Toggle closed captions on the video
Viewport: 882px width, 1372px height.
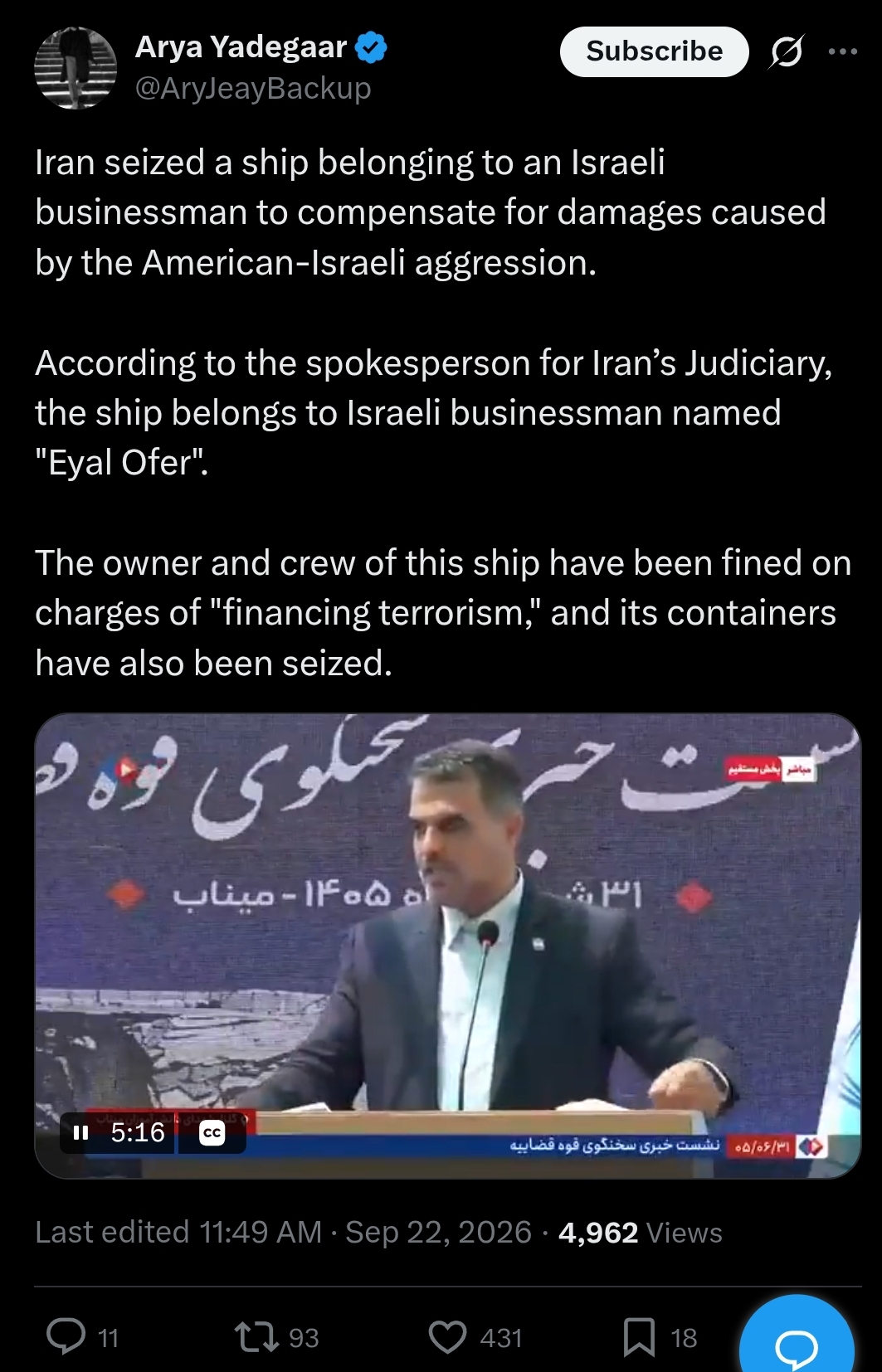point(212,1132)
